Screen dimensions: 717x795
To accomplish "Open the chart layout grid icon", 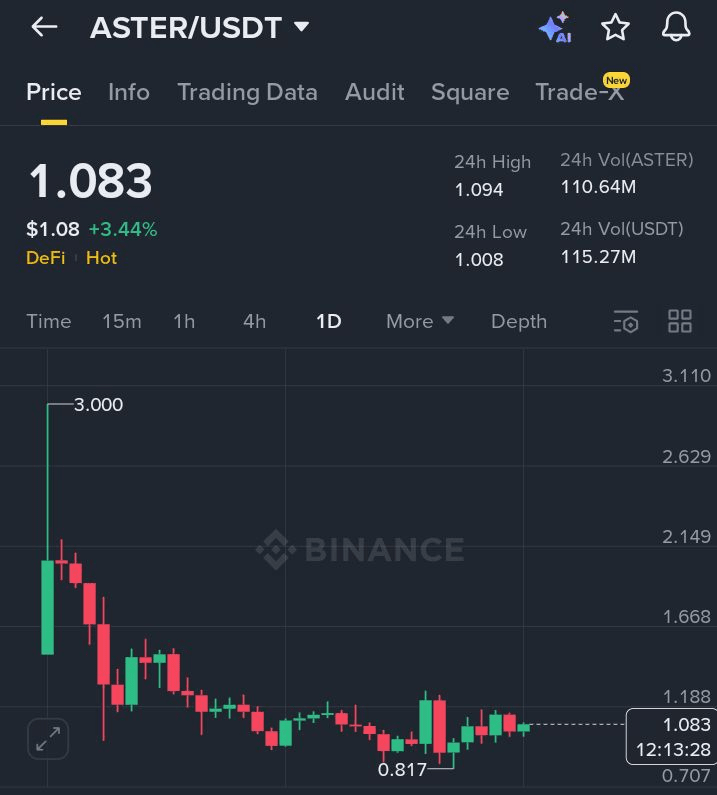I will 680,322.
